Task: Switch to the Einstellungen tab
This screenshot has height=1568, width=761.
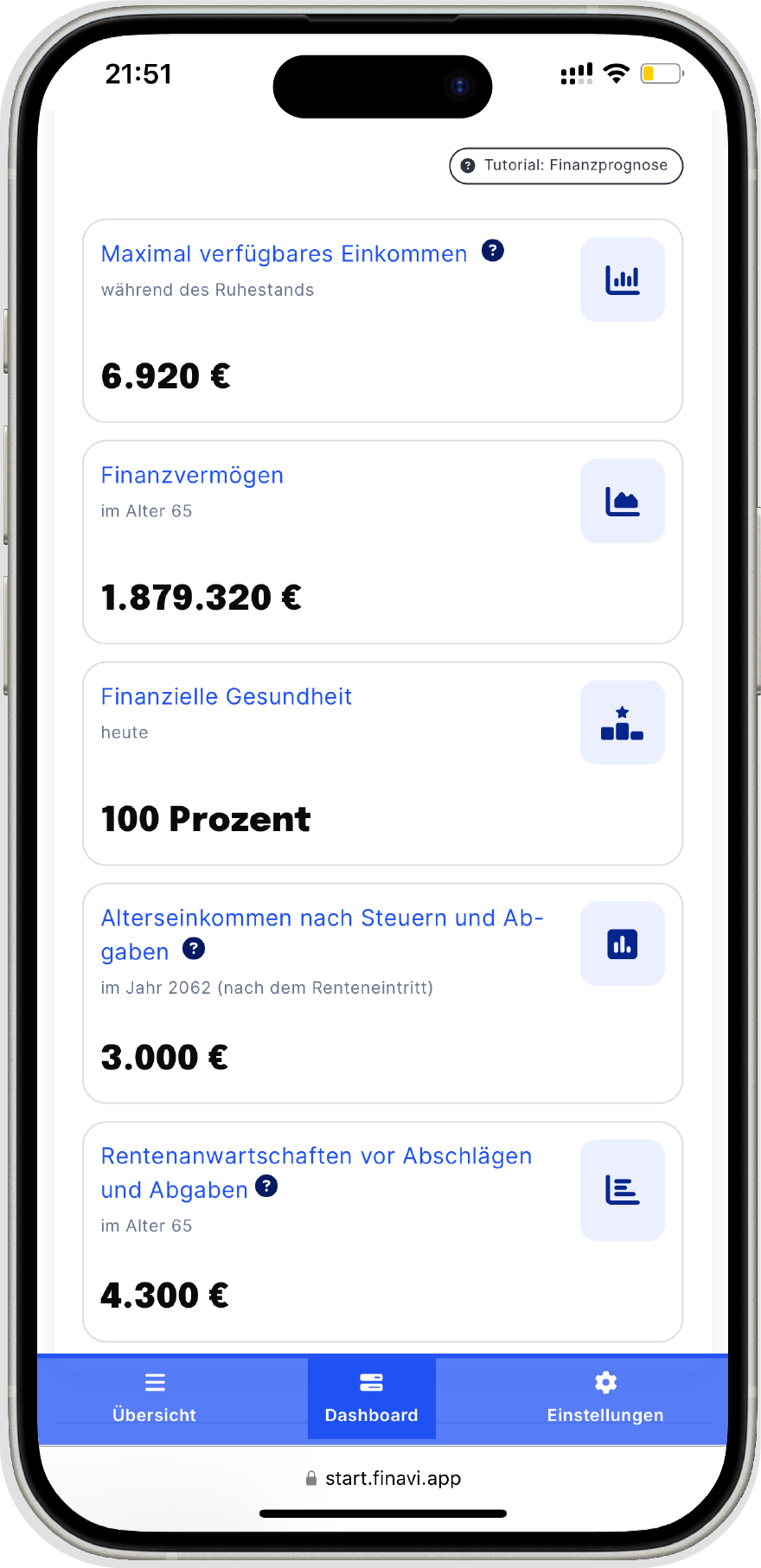Action: [605, 1398]
